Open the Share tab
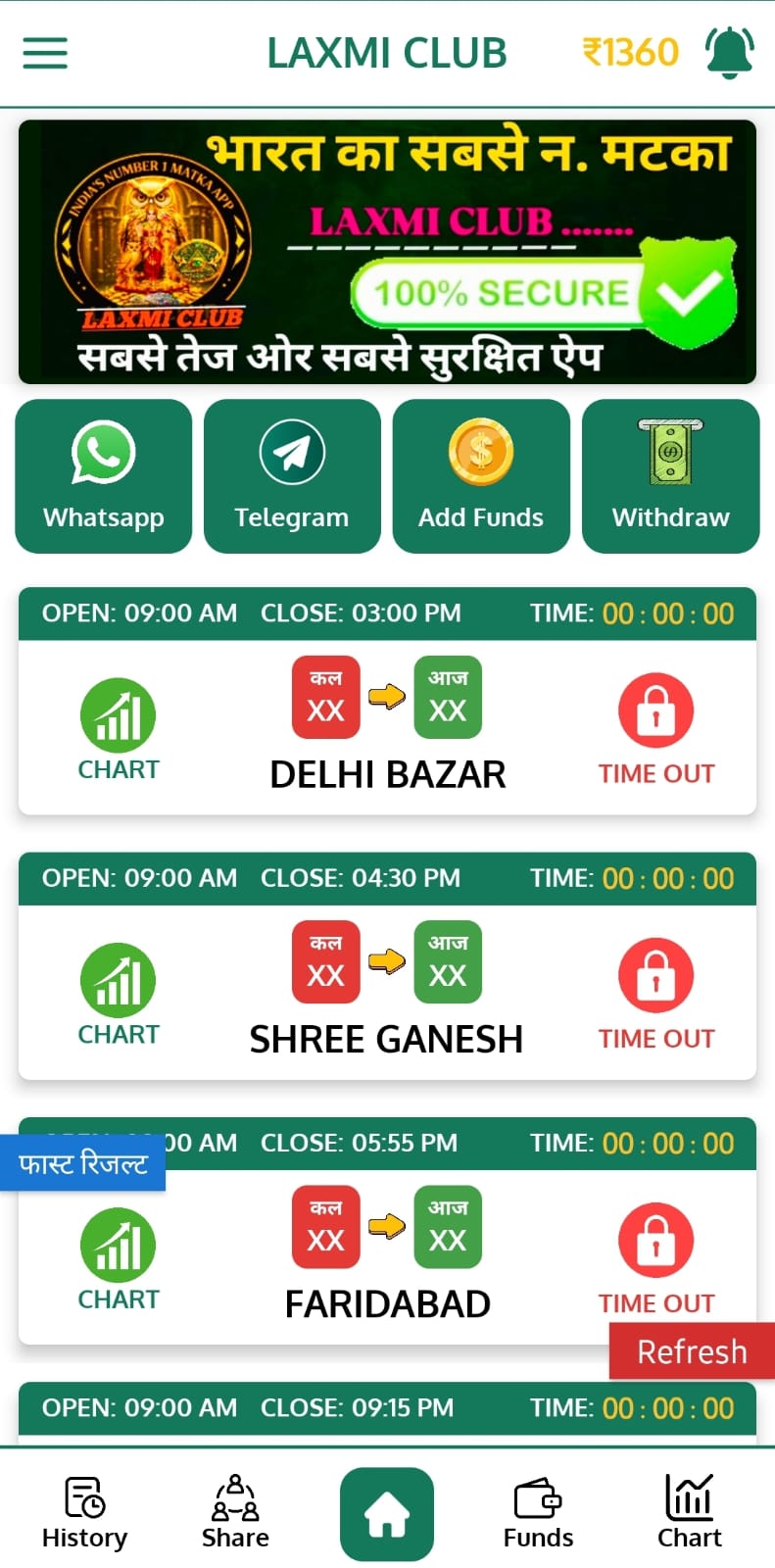Screen dimensions: 775x1568 [x=235, y=1513]
